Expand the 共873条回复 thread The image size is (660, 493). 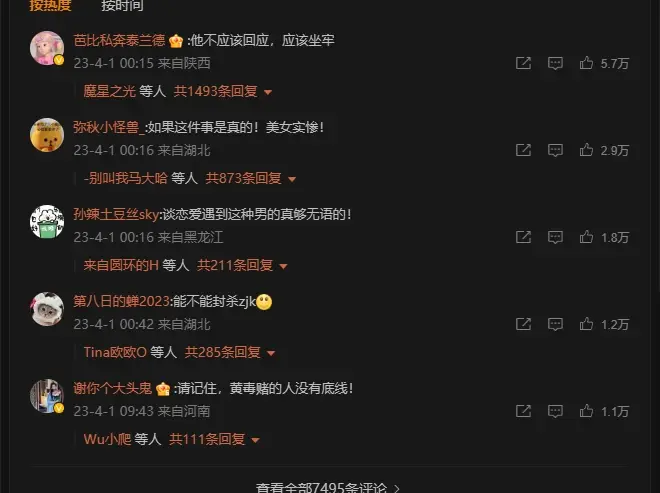[x=251, y=178]
